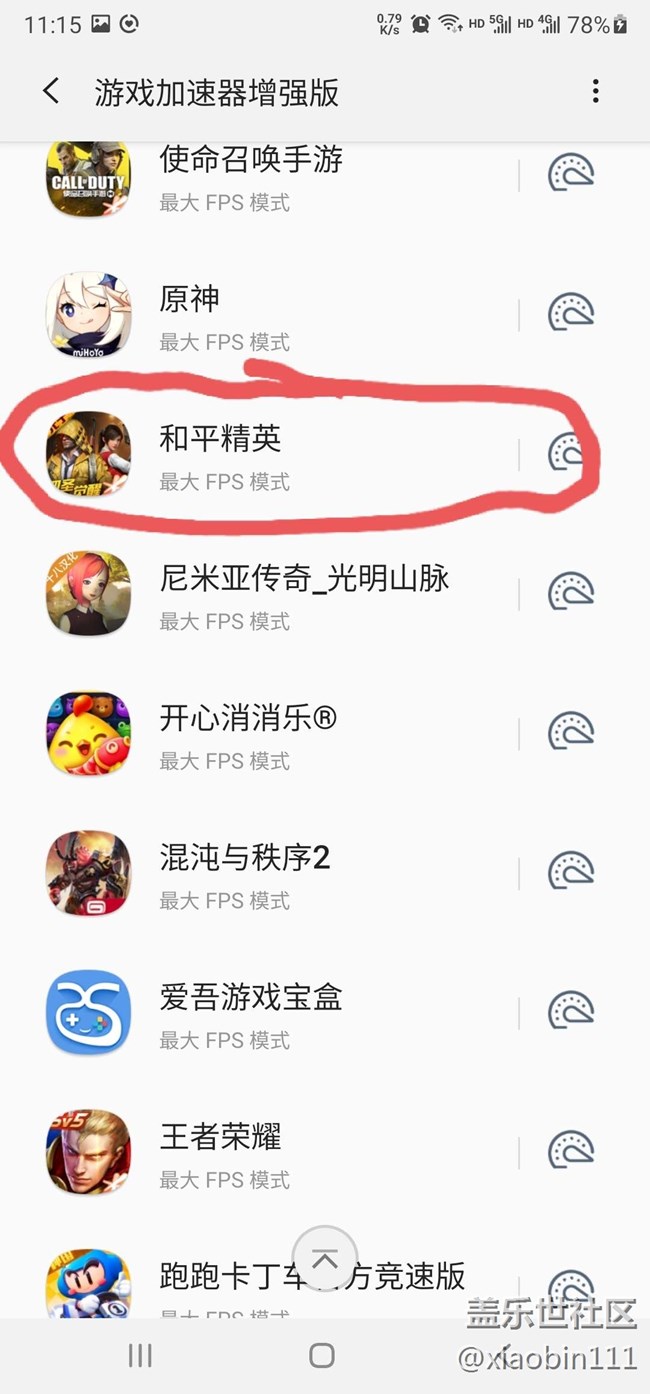
Task: Tap the system home button
Action: pos(322,1355)
